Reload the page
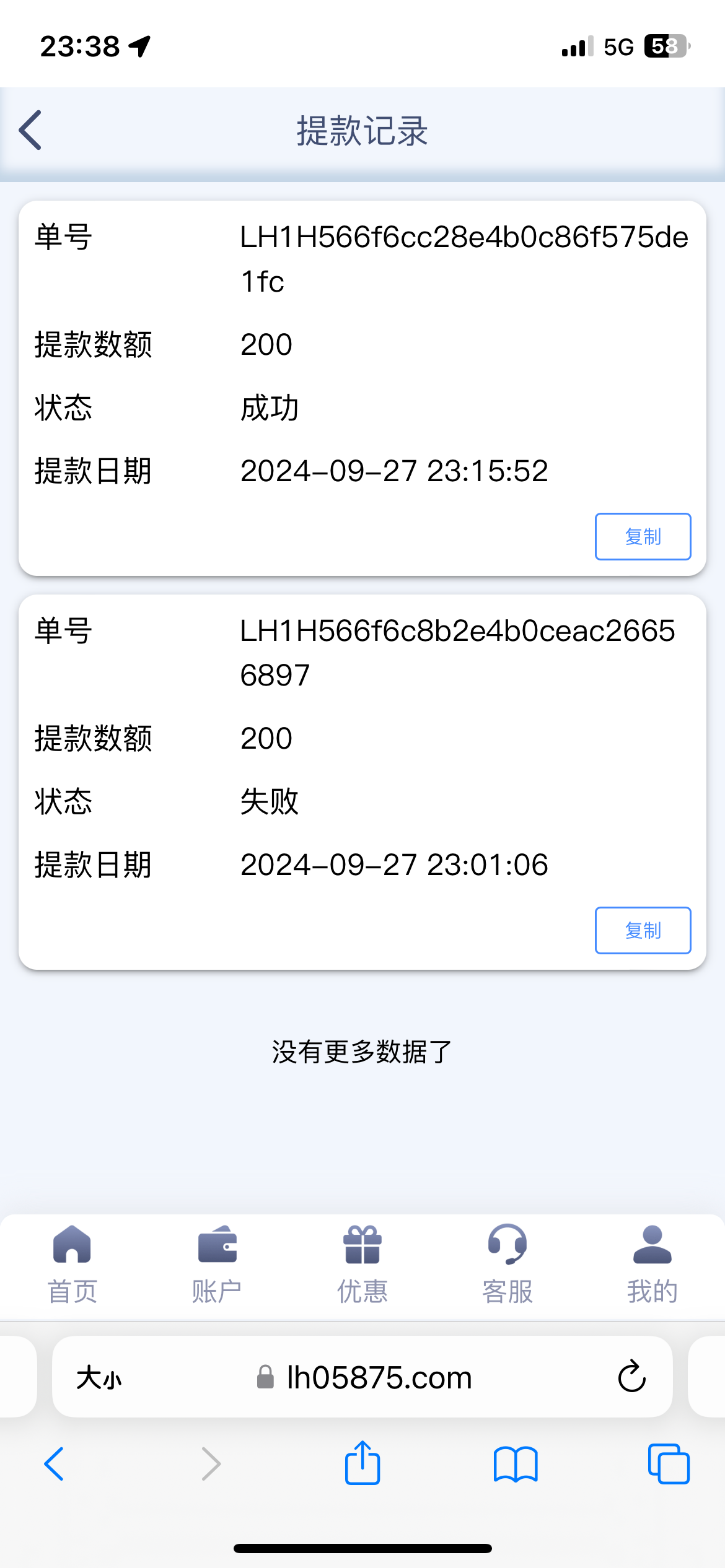Screen dimensions: 725x1568 (x=631, y=1377)
